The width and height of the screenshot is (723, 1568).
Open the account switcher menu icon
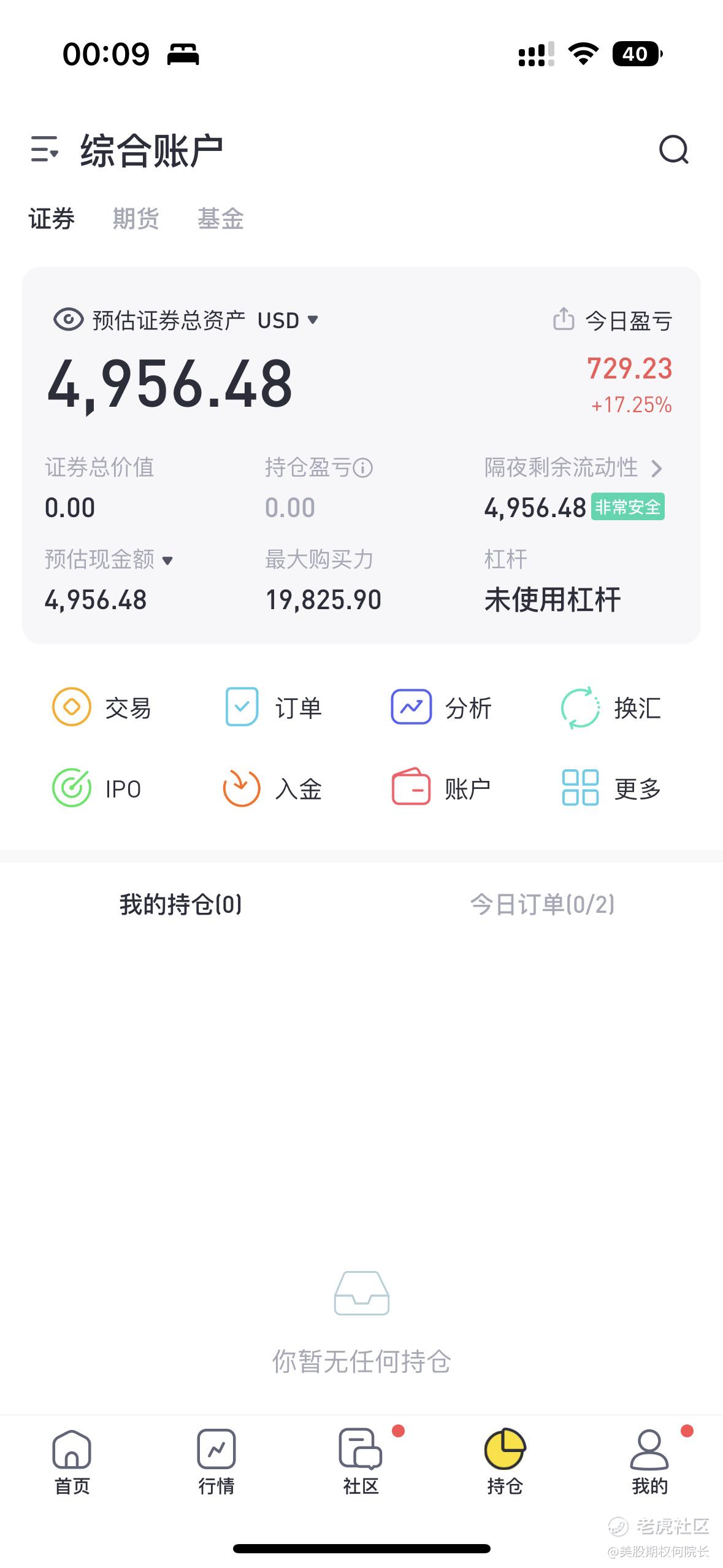(45, 150)
